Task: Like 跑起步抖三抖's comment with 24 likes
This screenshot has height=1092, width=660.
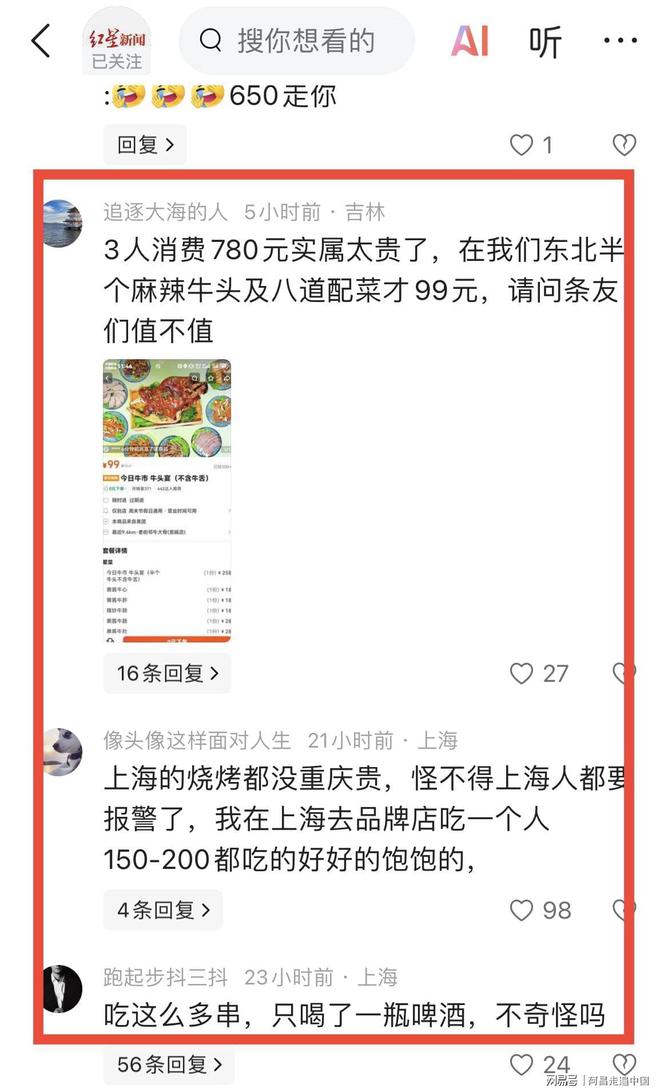Action: (x=522, y=1065)
